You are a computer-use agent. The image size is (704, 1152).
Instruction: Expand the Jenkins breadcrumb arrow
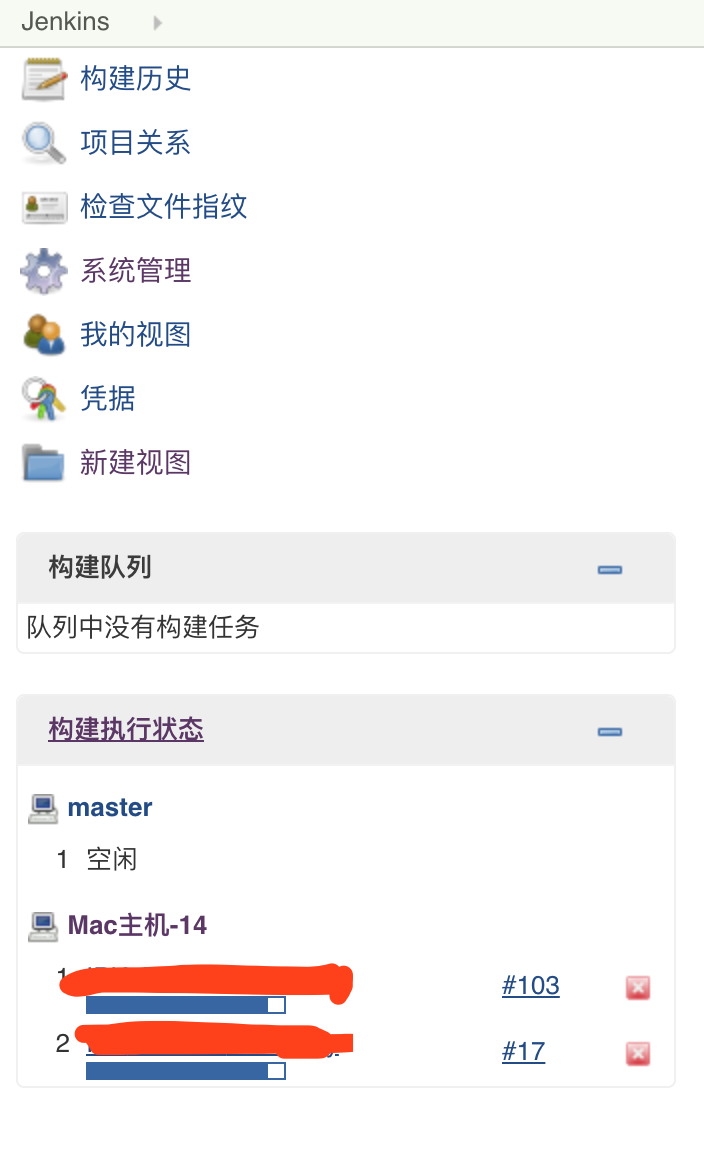pos(157,22)
